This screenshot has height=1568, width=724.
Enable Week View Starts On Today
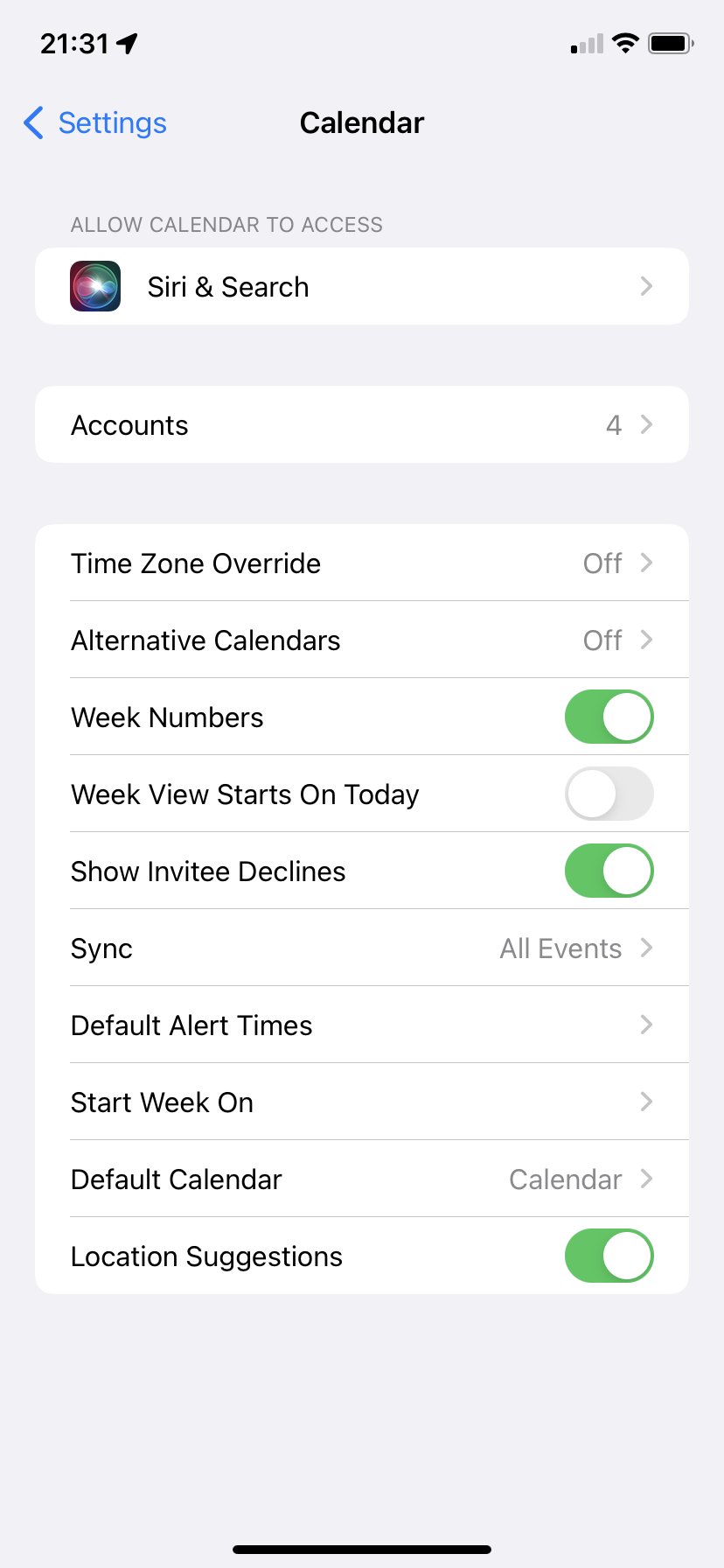click(609, 794)
